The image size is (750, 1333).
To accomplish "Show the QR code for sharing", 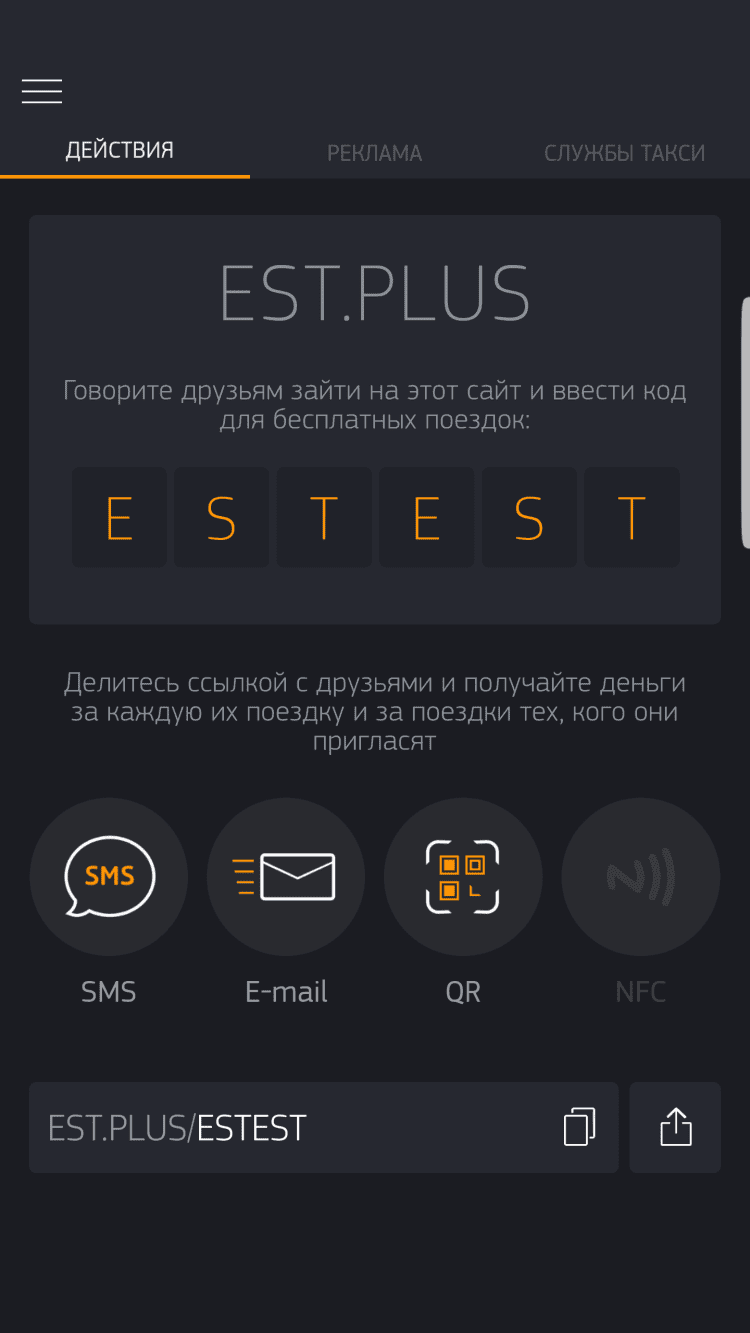I will pyautogui.click(x=463, y=877).
